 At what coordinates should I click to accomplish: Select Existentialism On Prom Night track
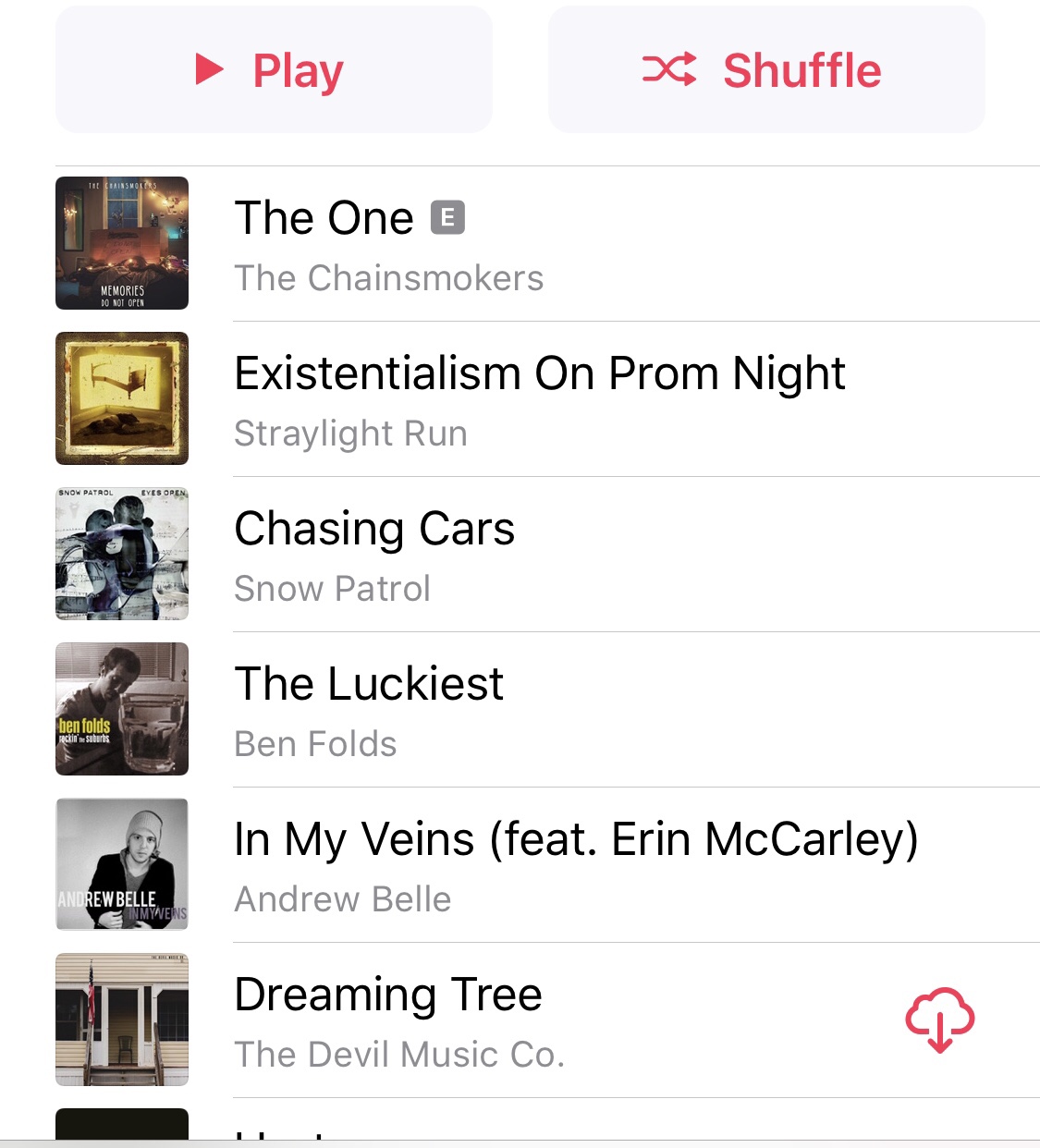click(x=539, y=399)
